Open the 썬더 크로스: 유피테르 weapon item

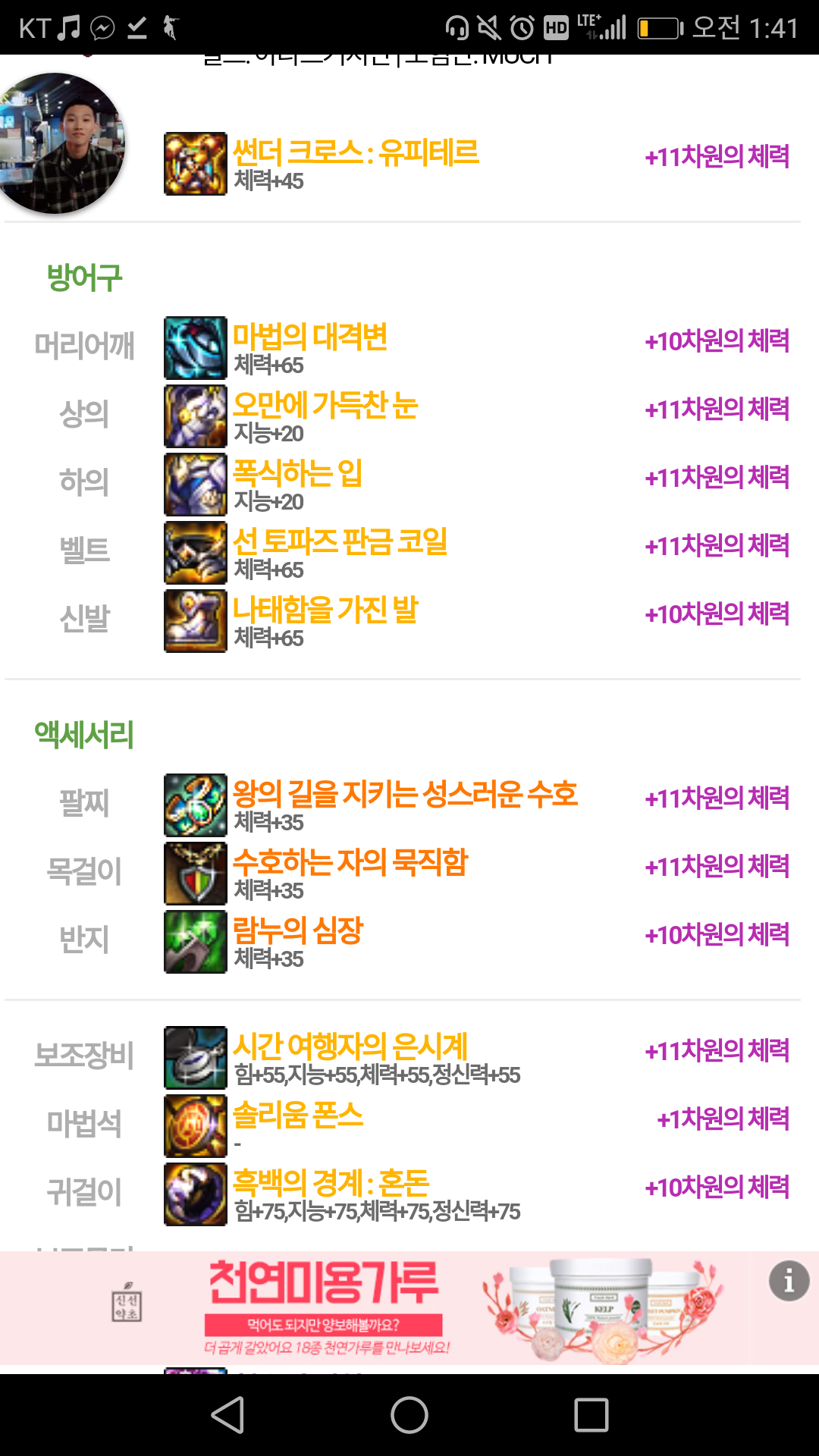pos(355,153)
